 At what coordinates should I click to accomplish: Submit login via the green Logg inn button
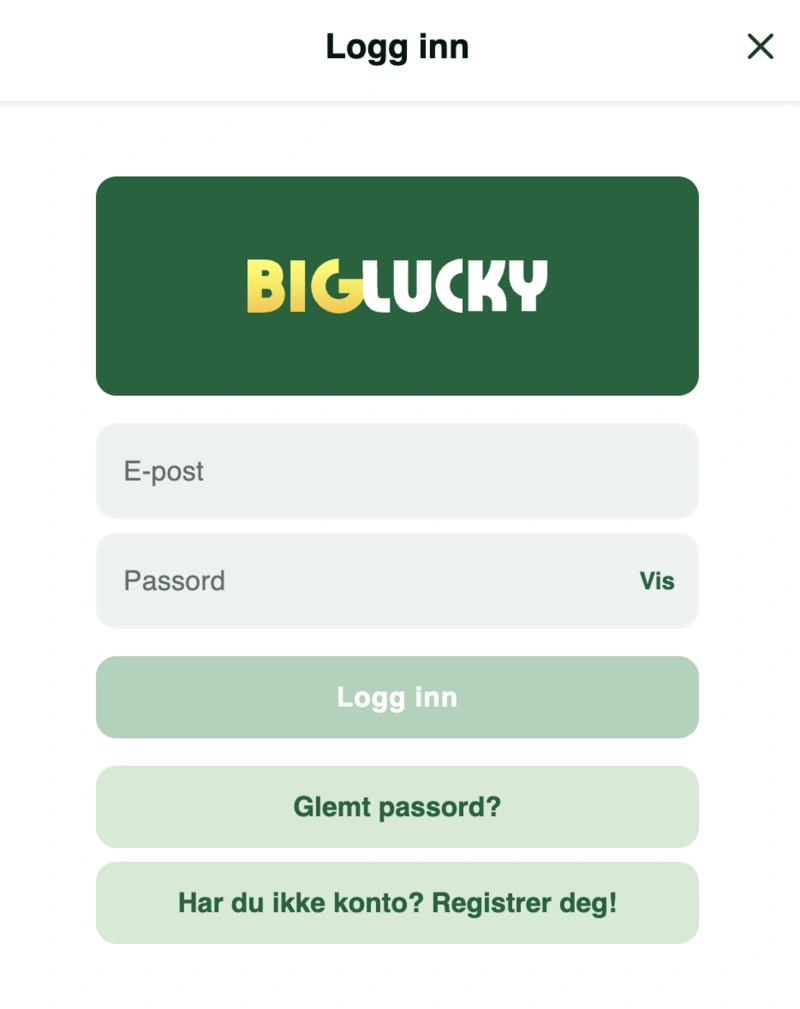coord(397,697)
